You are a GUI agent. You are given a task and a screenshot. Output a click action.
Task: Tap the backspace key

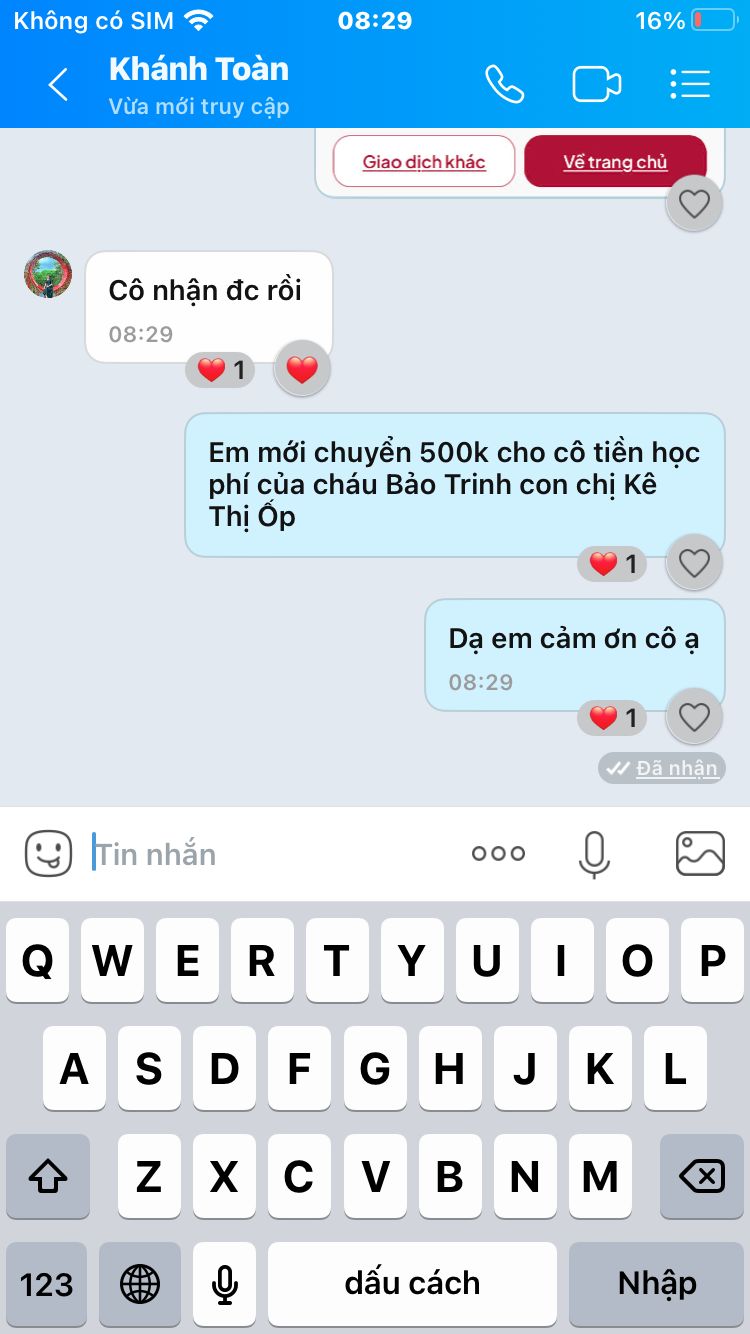pos(702,1177)
